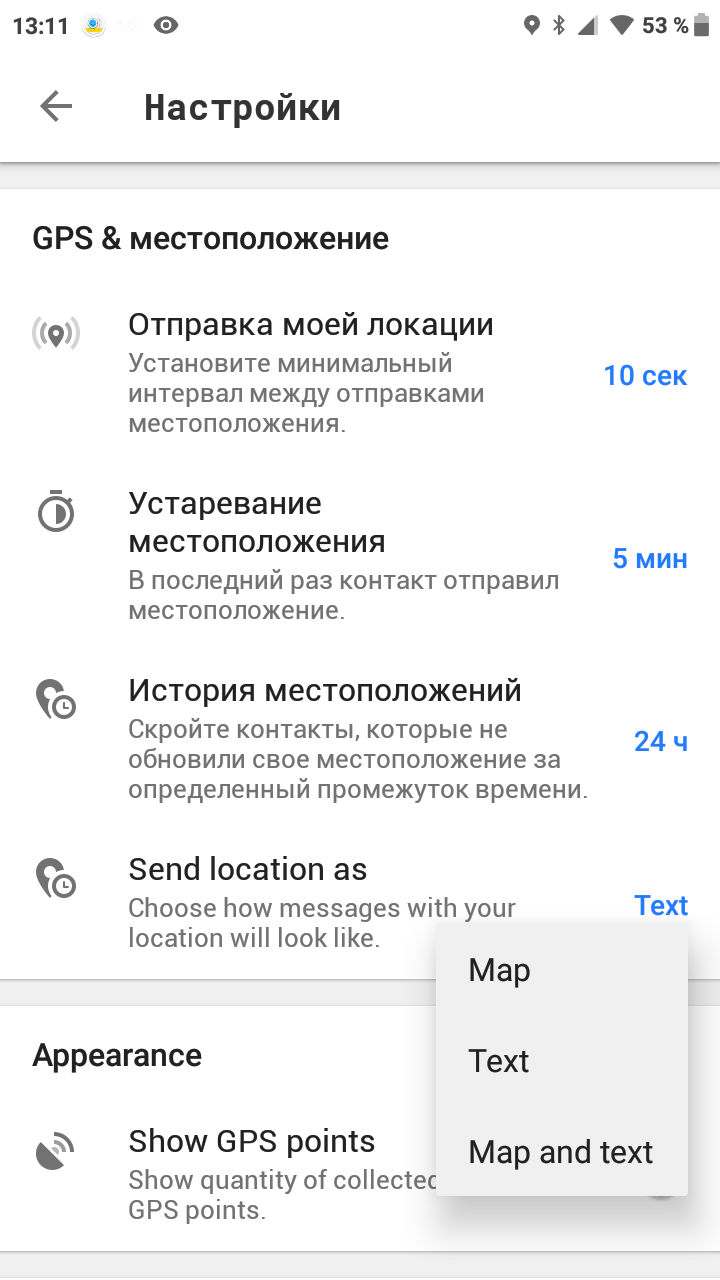Go back from the Настройки screen

pyautogui.click(x=56, y=107)
